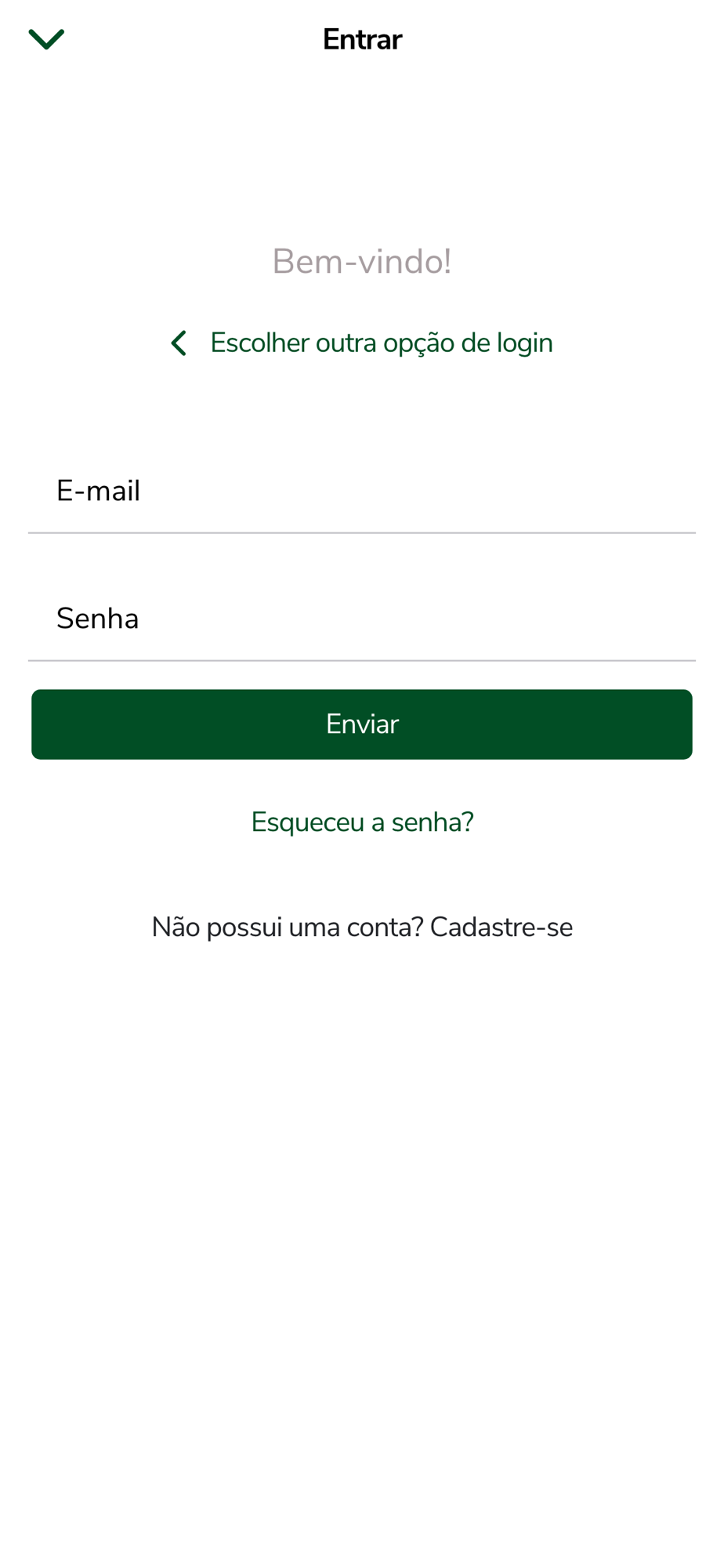Select the Senha password field
Screen dimensions: 724x1568
point(362,619)
